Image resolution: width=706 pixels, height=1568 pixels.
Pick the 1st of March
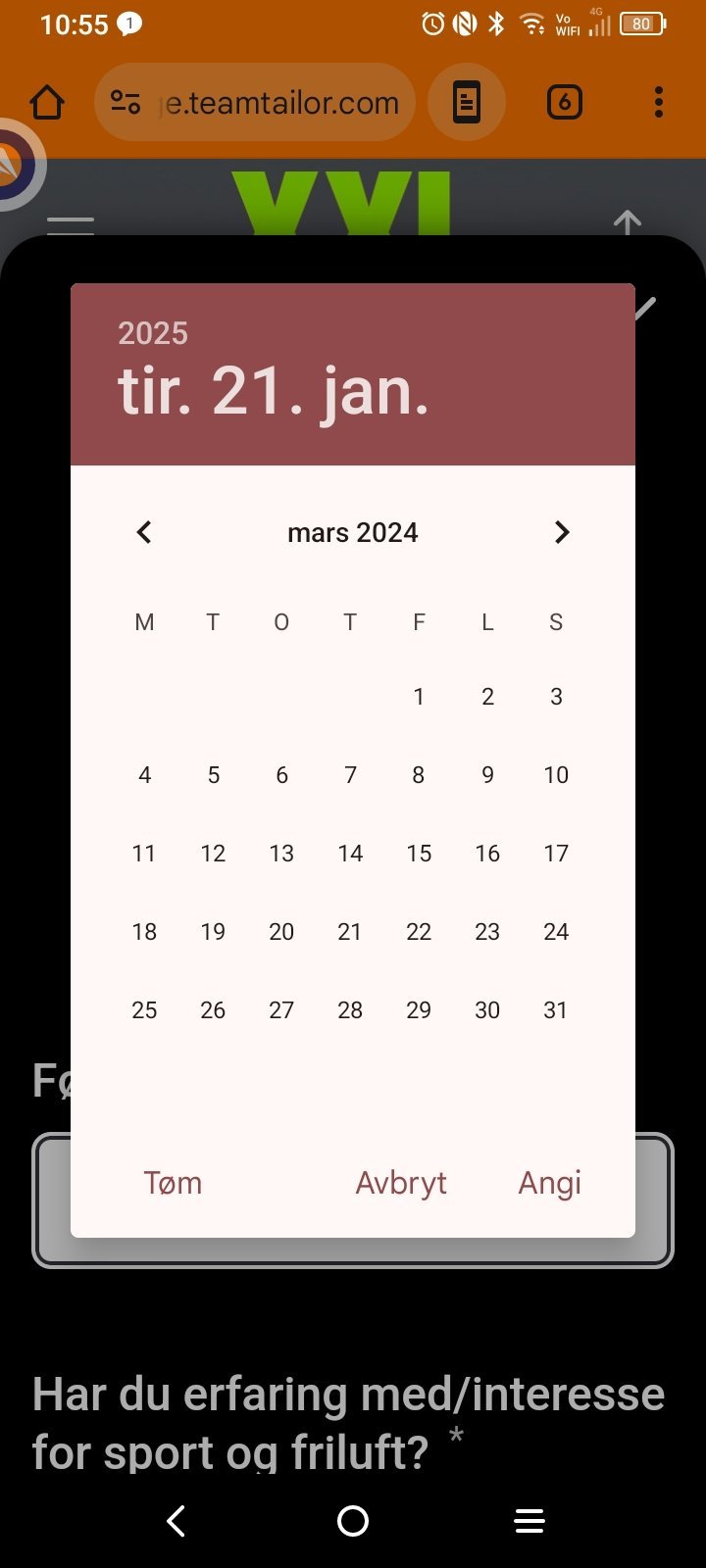pyautogui.click(x=419, y=697)
